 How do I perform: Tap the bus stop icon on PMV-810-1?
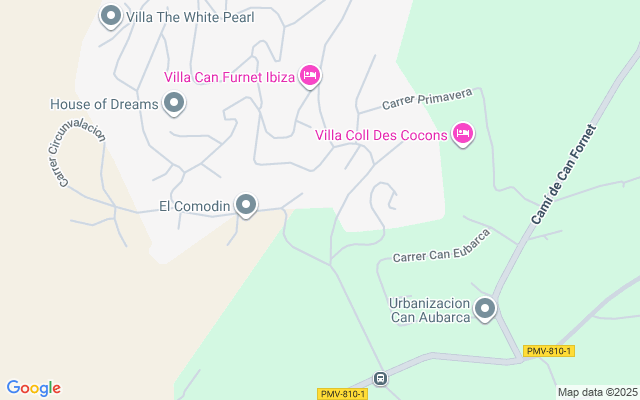pos(380,378)
